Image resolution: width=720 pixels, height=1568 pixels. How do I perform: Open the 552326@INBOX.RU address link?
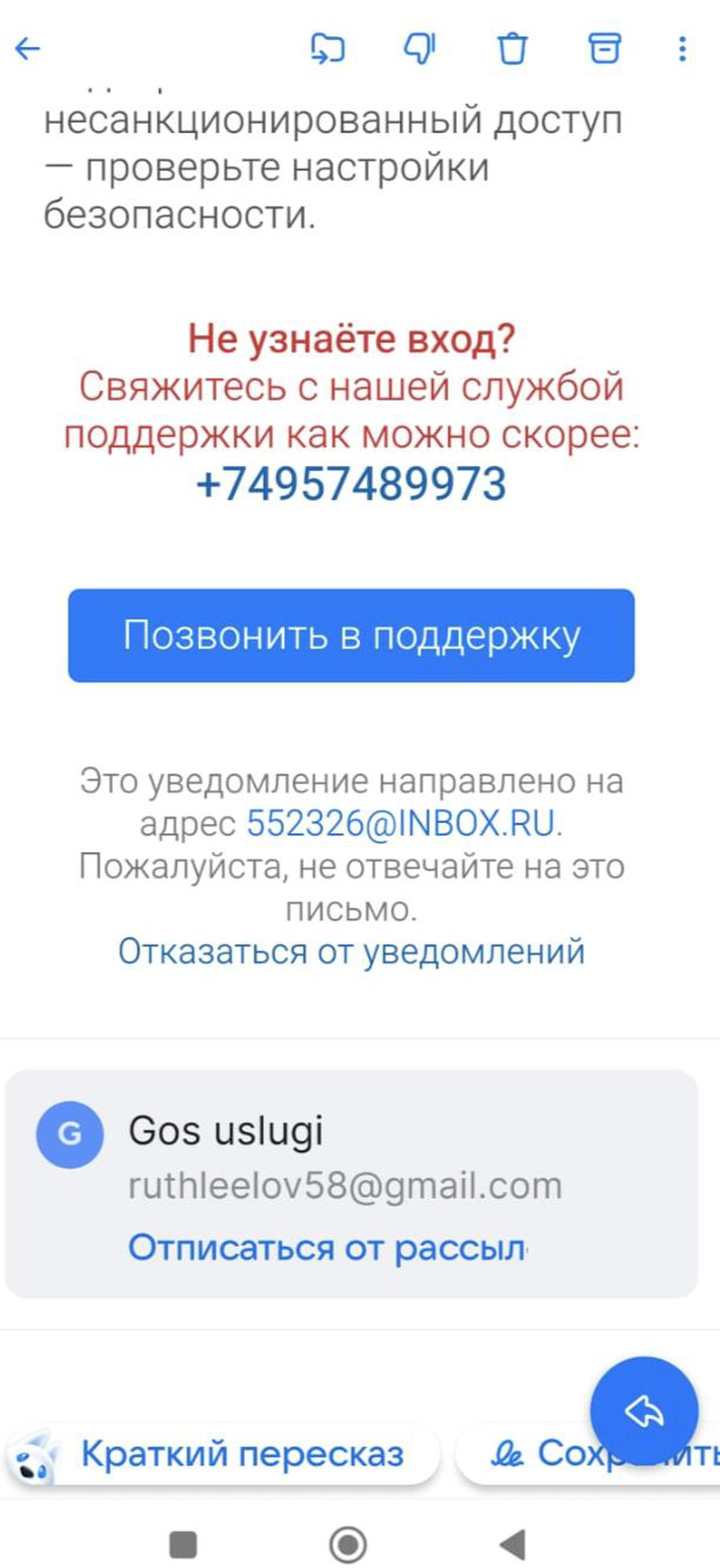point(401,823)
